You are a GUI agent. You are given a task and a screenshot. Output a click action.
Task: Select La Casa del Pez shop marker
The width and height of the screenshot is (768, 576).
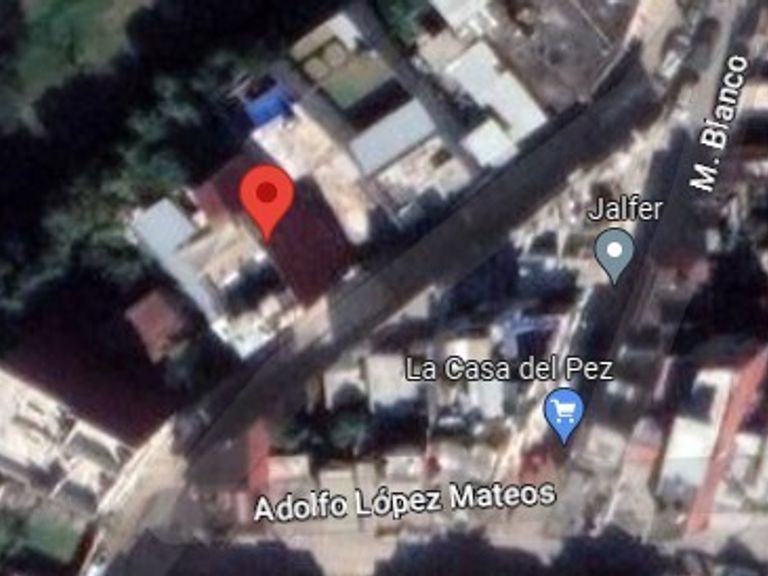point(564,412)
